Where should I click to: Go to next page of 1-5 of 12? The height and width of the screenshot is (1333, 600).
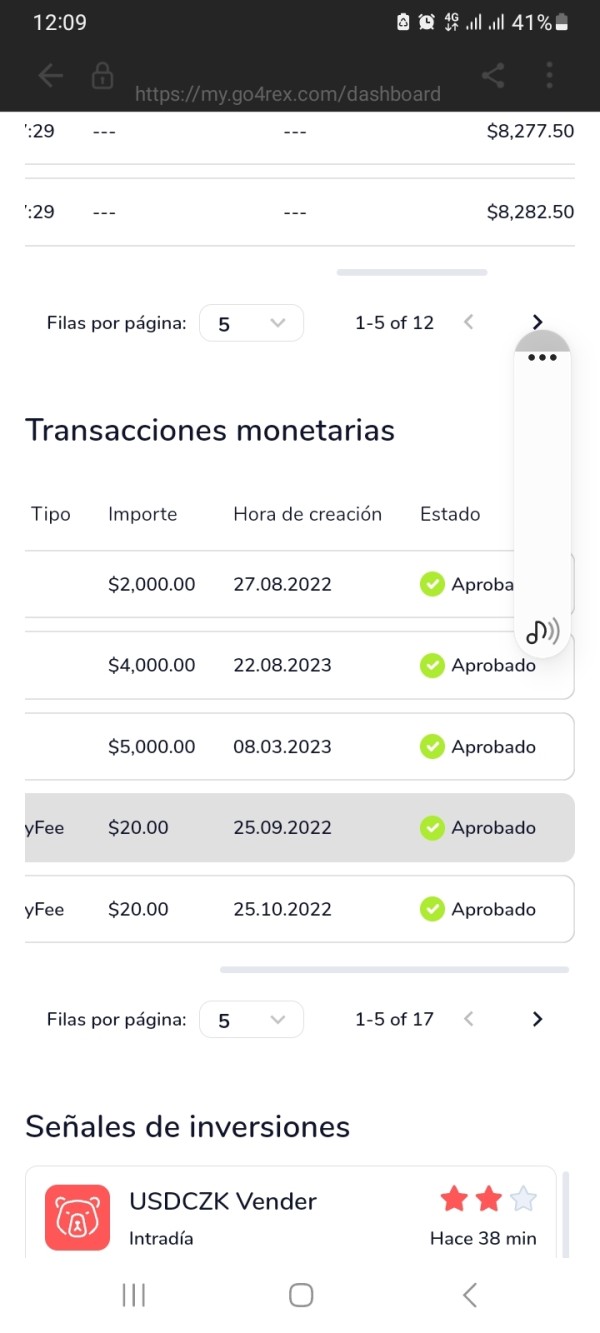[537, 322]
